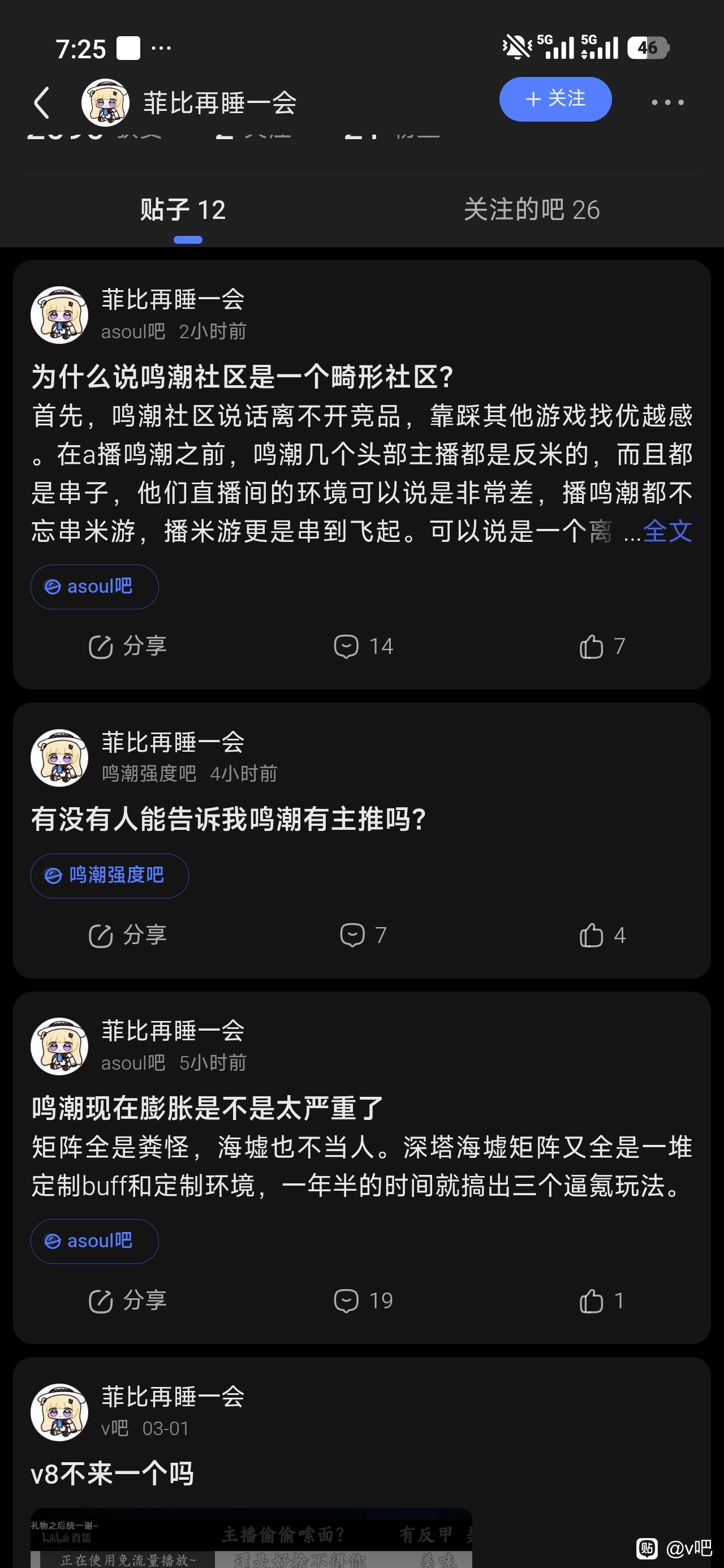Share the post 为什么说鸣潮社区是一个畸形社区
Screen dimensions: 724x1568
[x=127, y=646]
